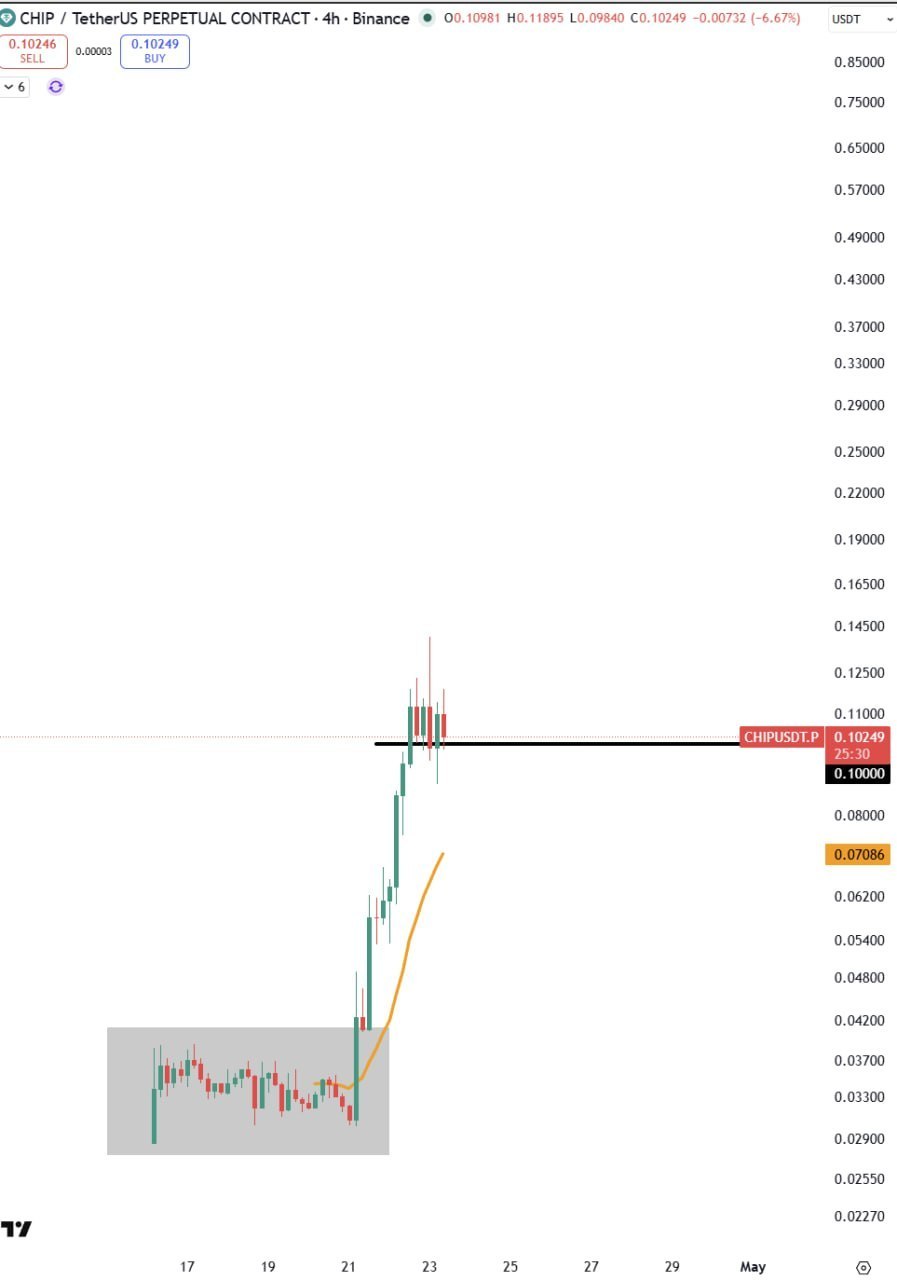This screenshot has width=897, height=1280.
Task: Expand the collapsed indicators list showing 6
Action: pos(15,87)
